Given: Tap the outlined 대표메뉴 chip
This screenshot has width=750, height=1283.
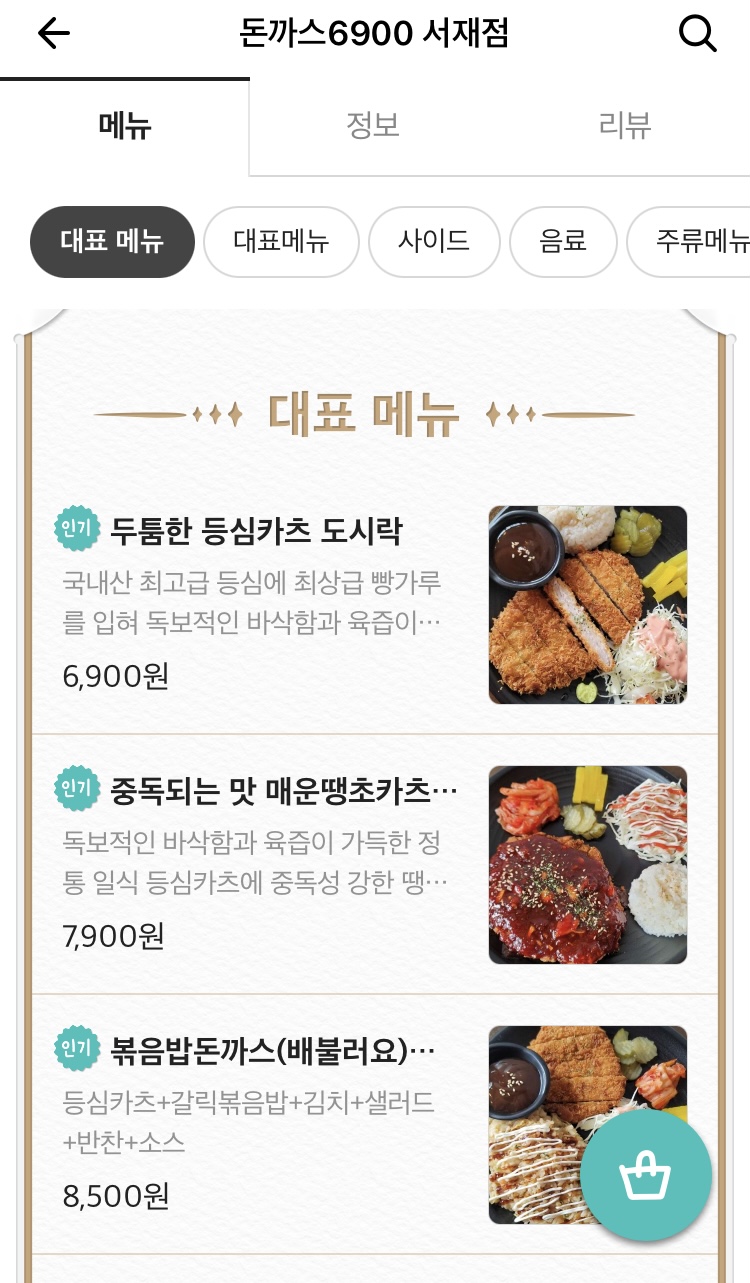Looking at the screenshot, I should (x=281, y=241).
